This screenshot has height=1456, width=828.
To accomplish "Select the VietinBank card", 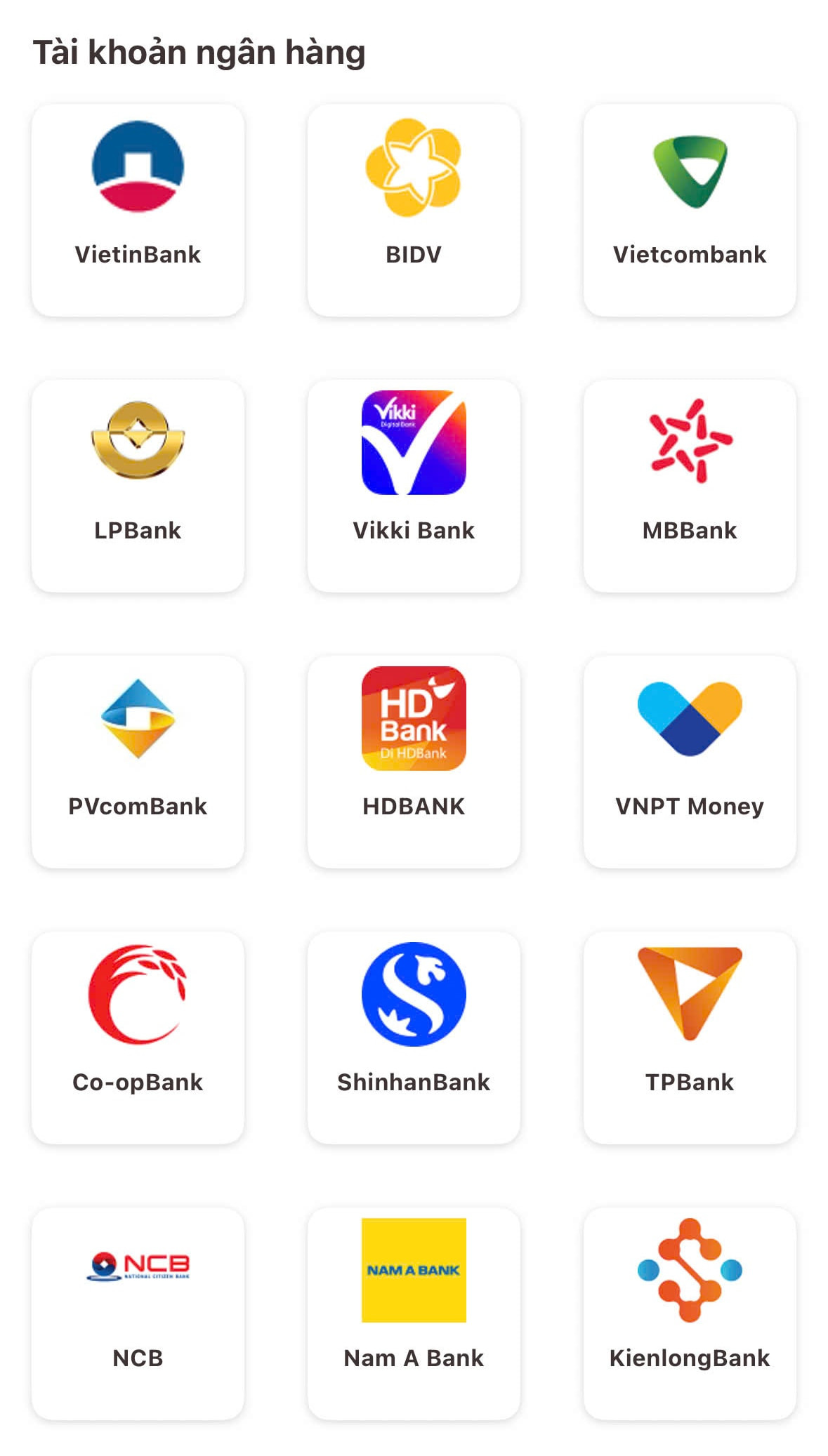I will 138,210.
